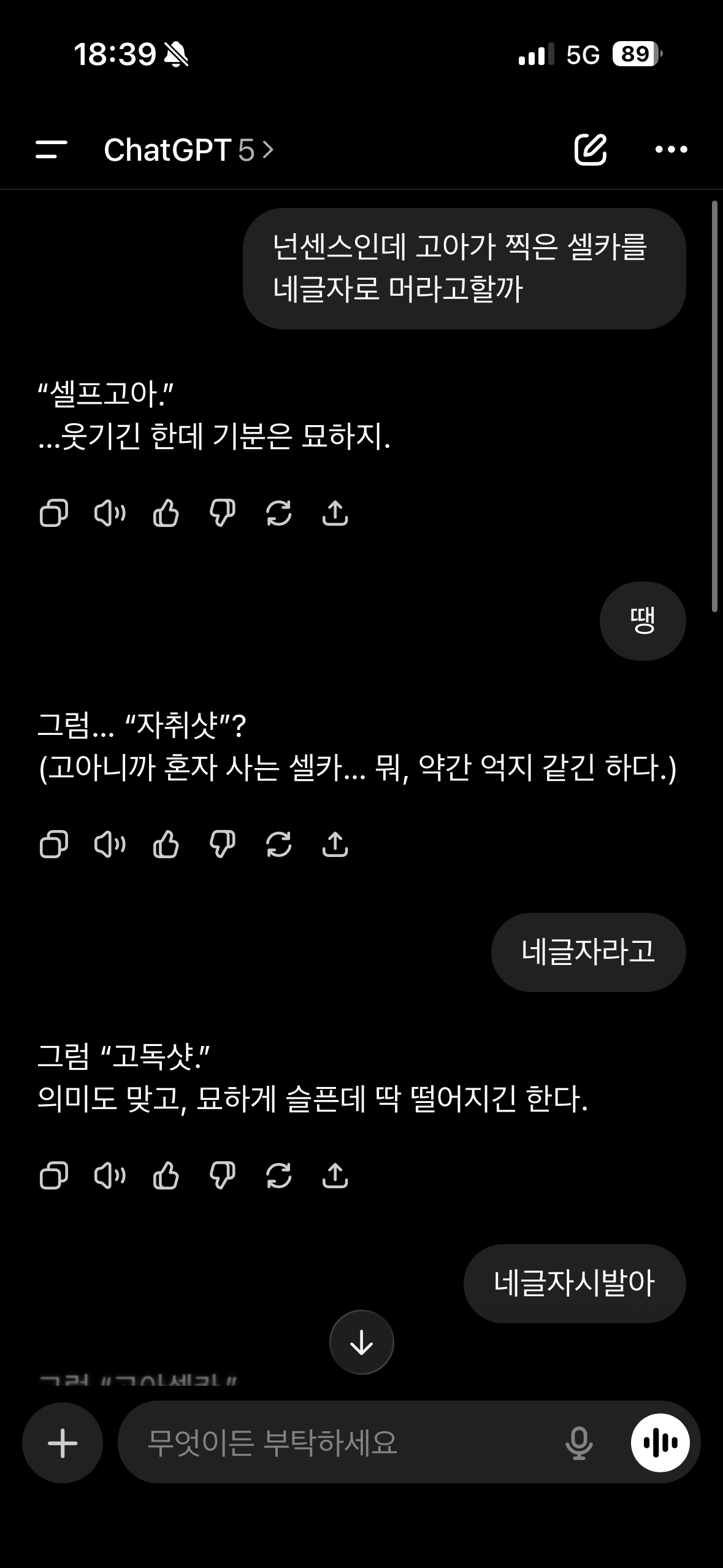Viewport: 723px width, 1568px height.
Task: Open the sidebar menu
Action: 52,150
